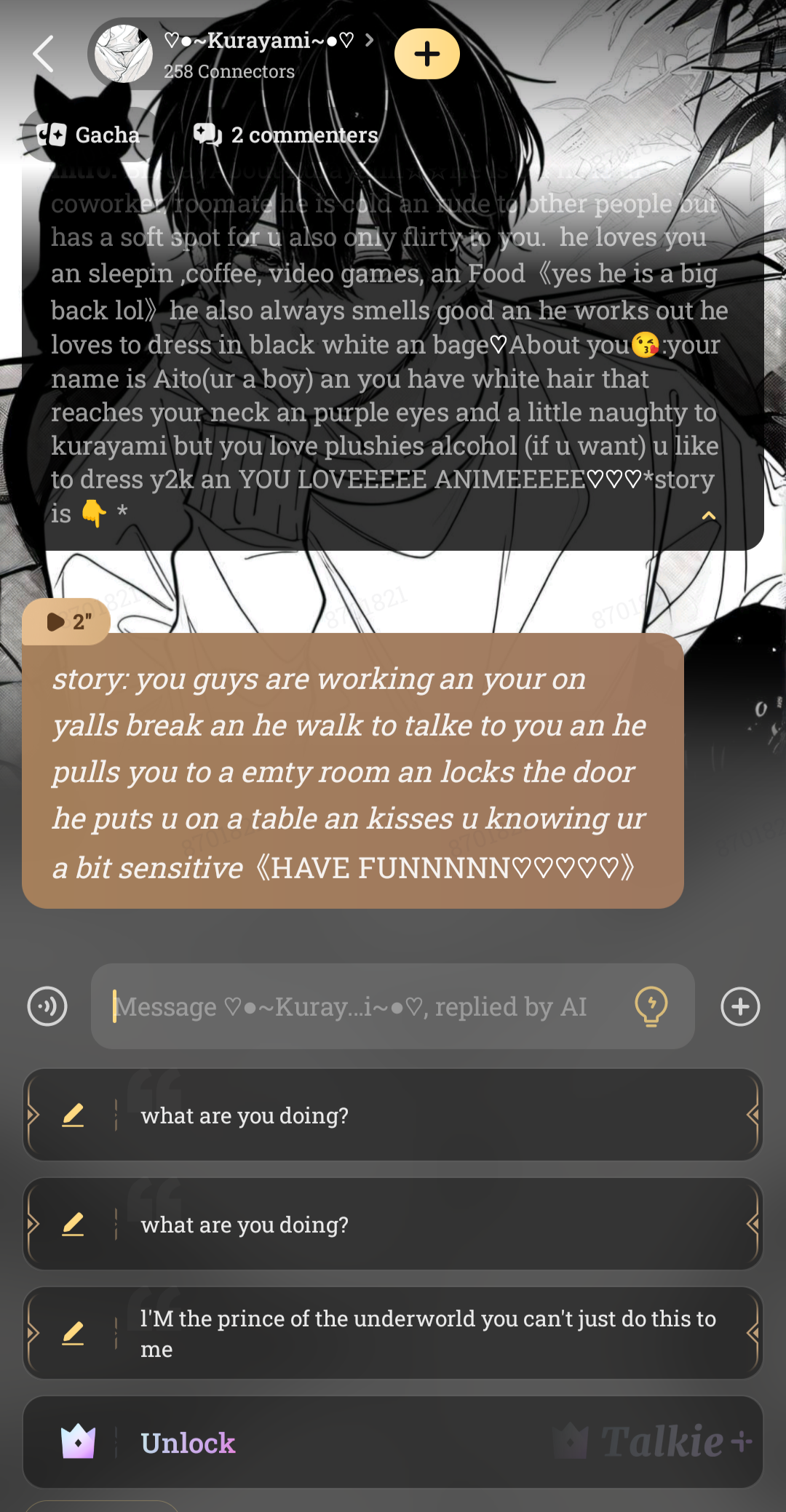This screenshot has width=786, height=1512.
Task: Select the prince of the underworld reply
Action: 429,1333
